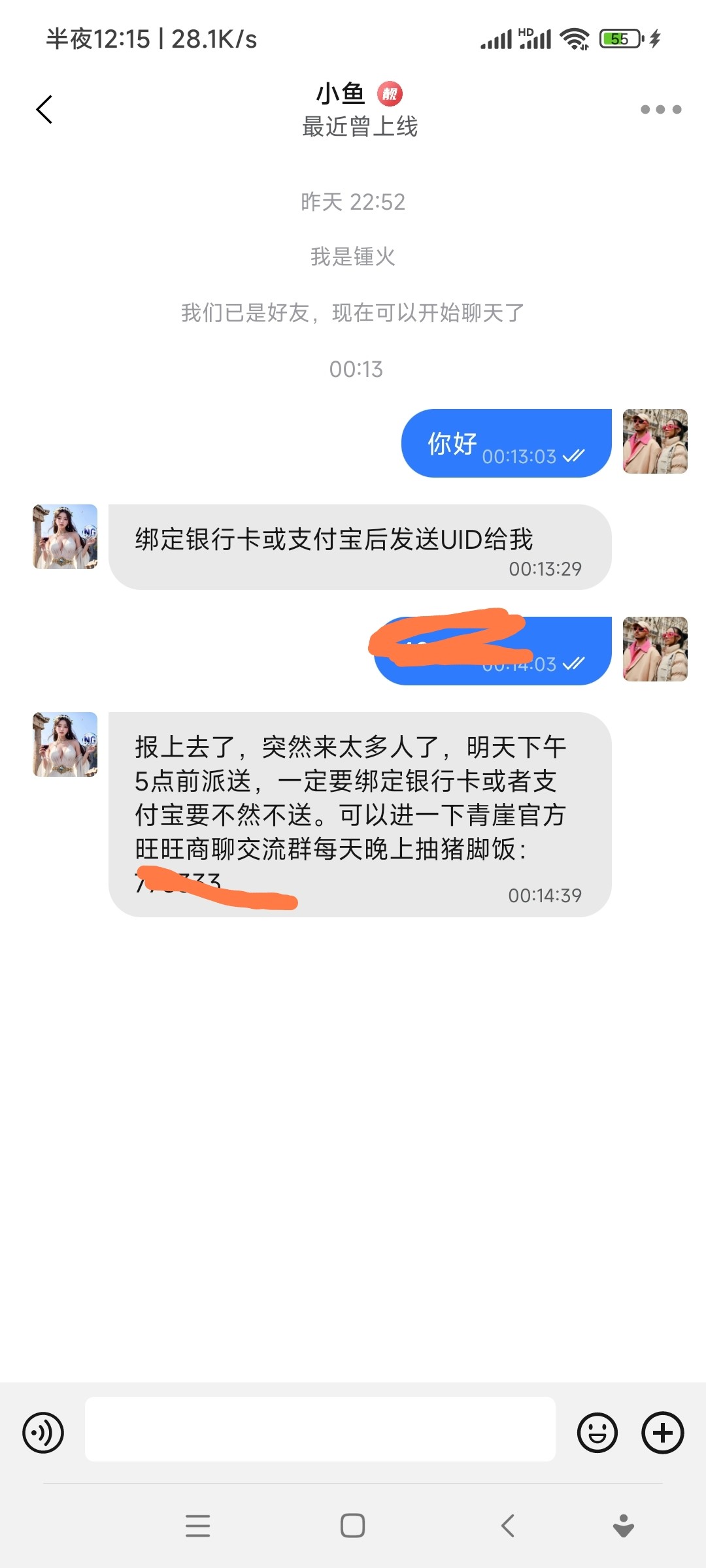This screenshot has height=1568, width=706.
Task: Open the plus attachment menu
Action: coord(662,1433)
